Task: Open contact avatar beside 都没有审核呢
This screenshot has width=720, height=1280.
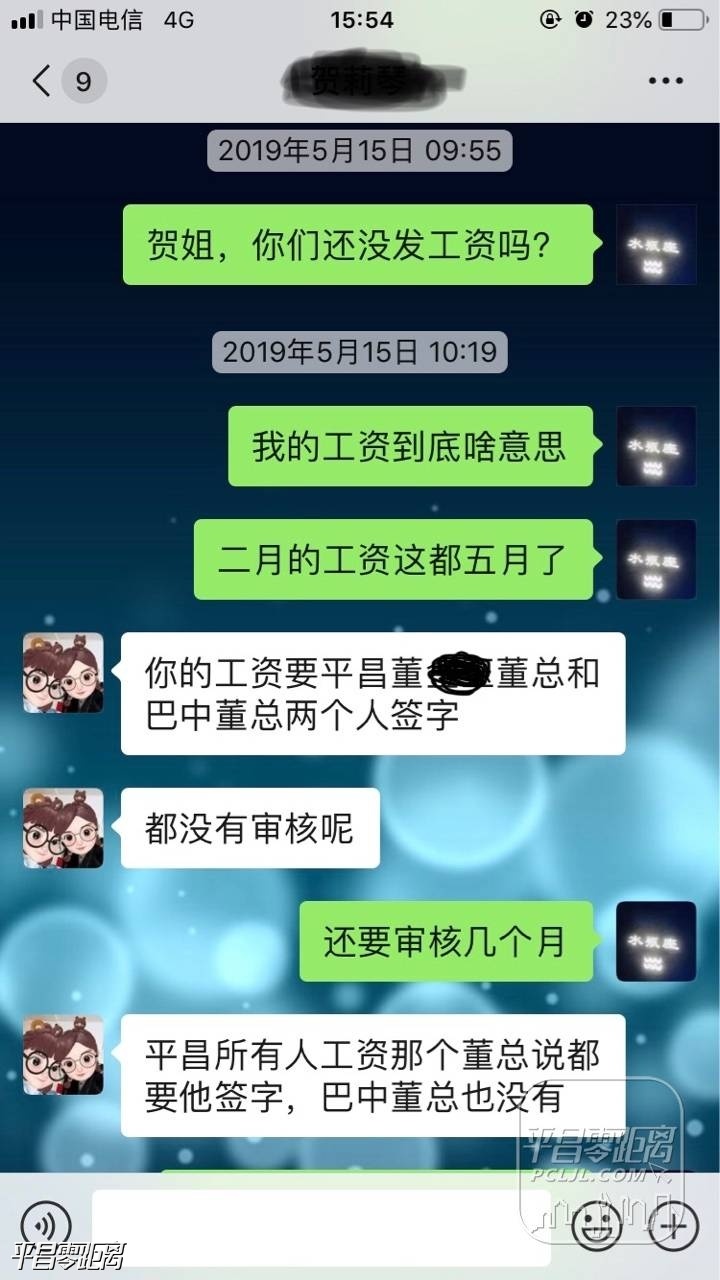Action: click(63, 828)
